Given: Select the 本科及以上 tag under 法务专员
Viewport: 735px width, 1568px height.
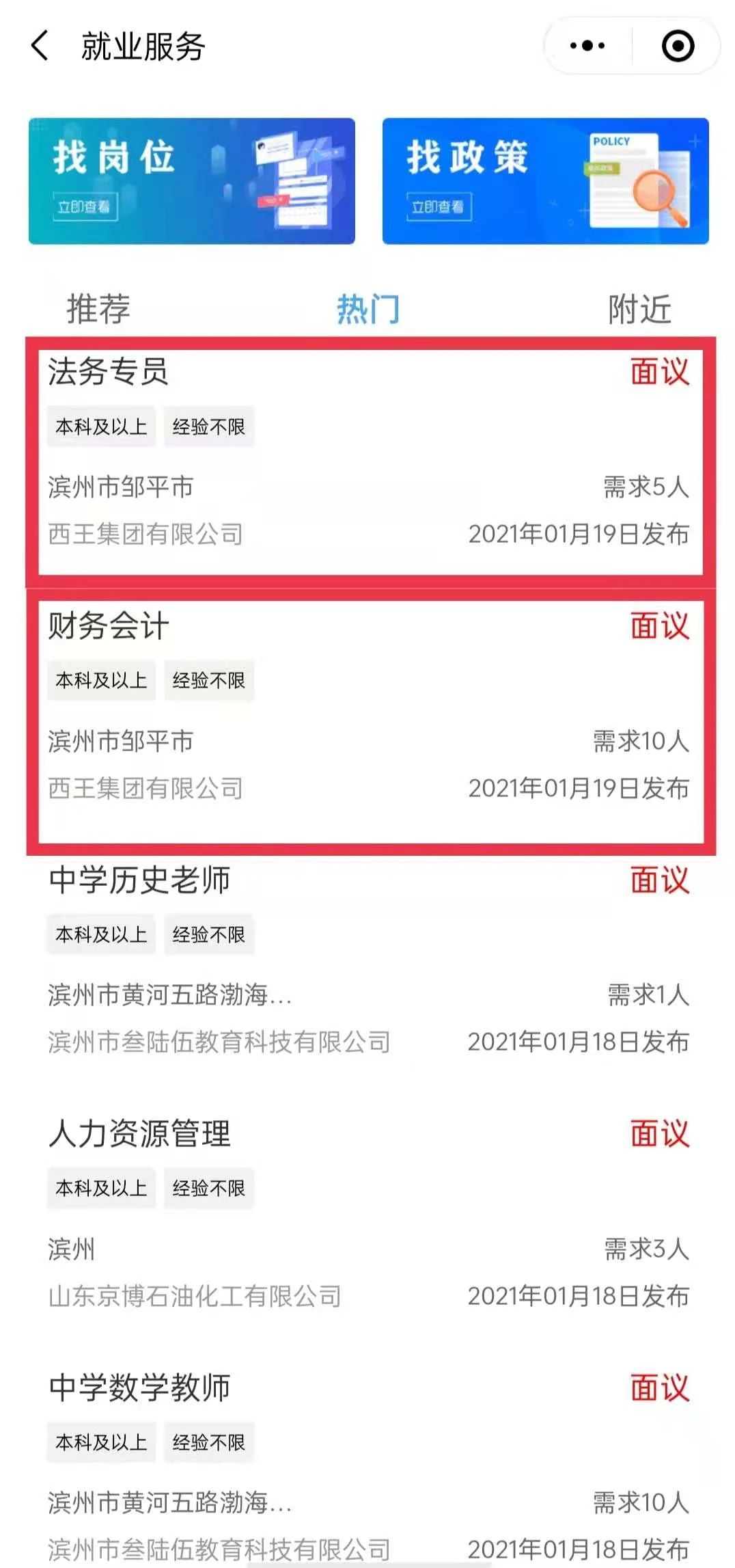Looking at the screenshot, I should (100, 427).
